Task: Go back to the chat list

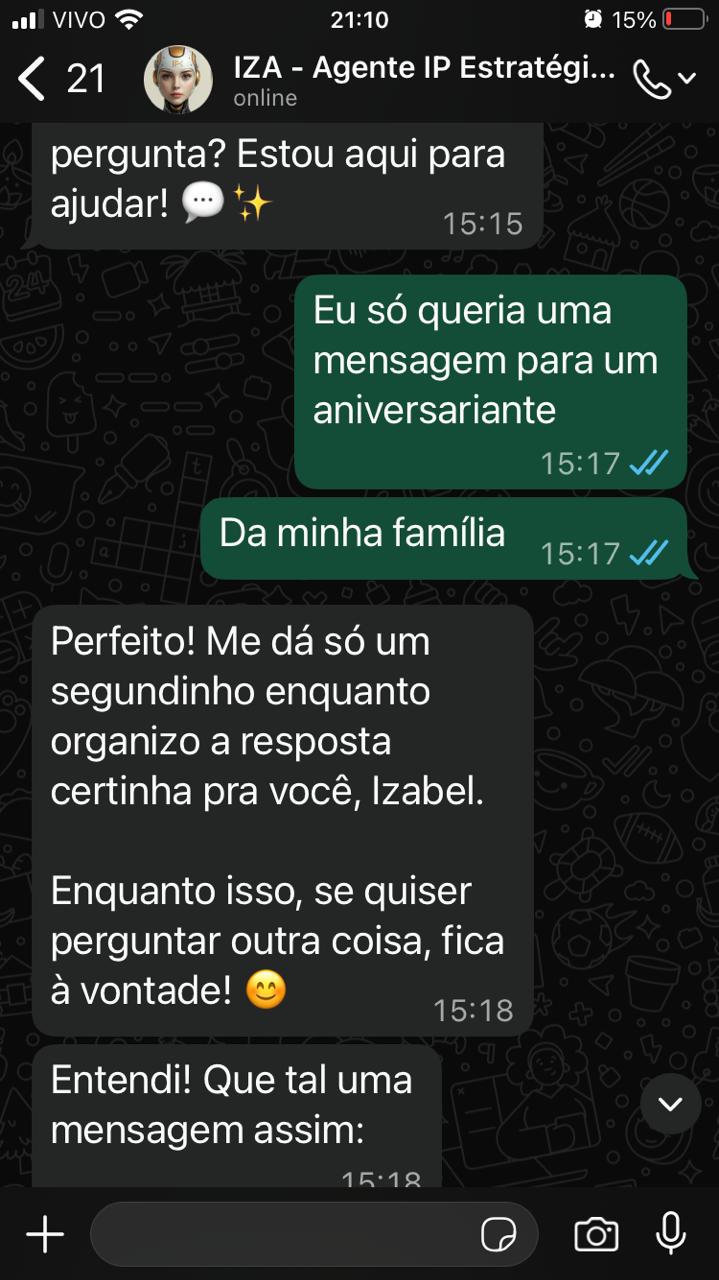Action: coord(34,79)
